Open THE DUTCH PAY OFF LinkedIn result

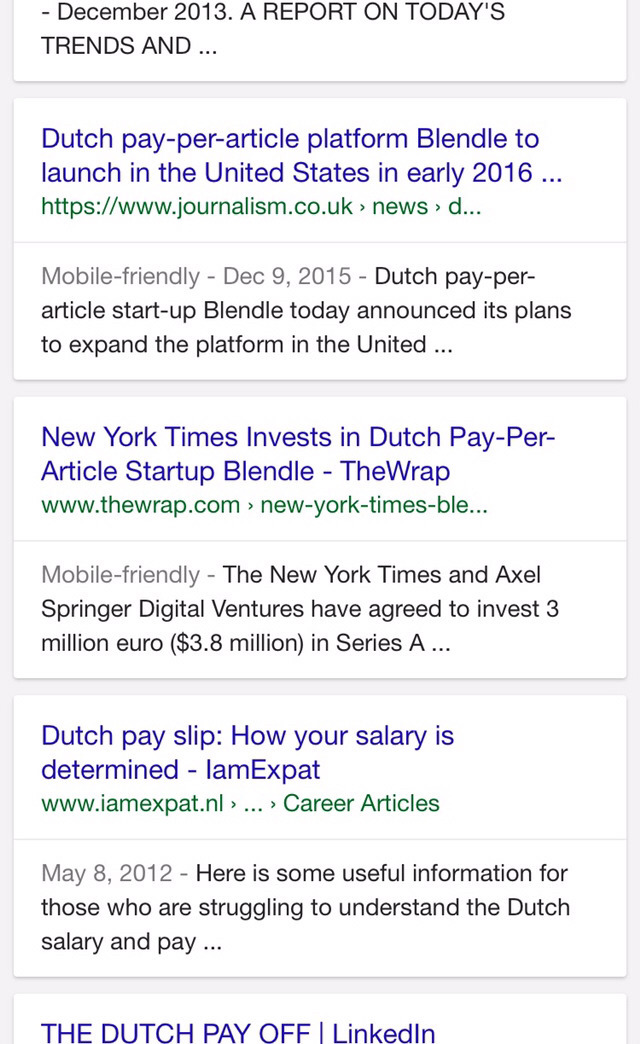pos(238,1032)
